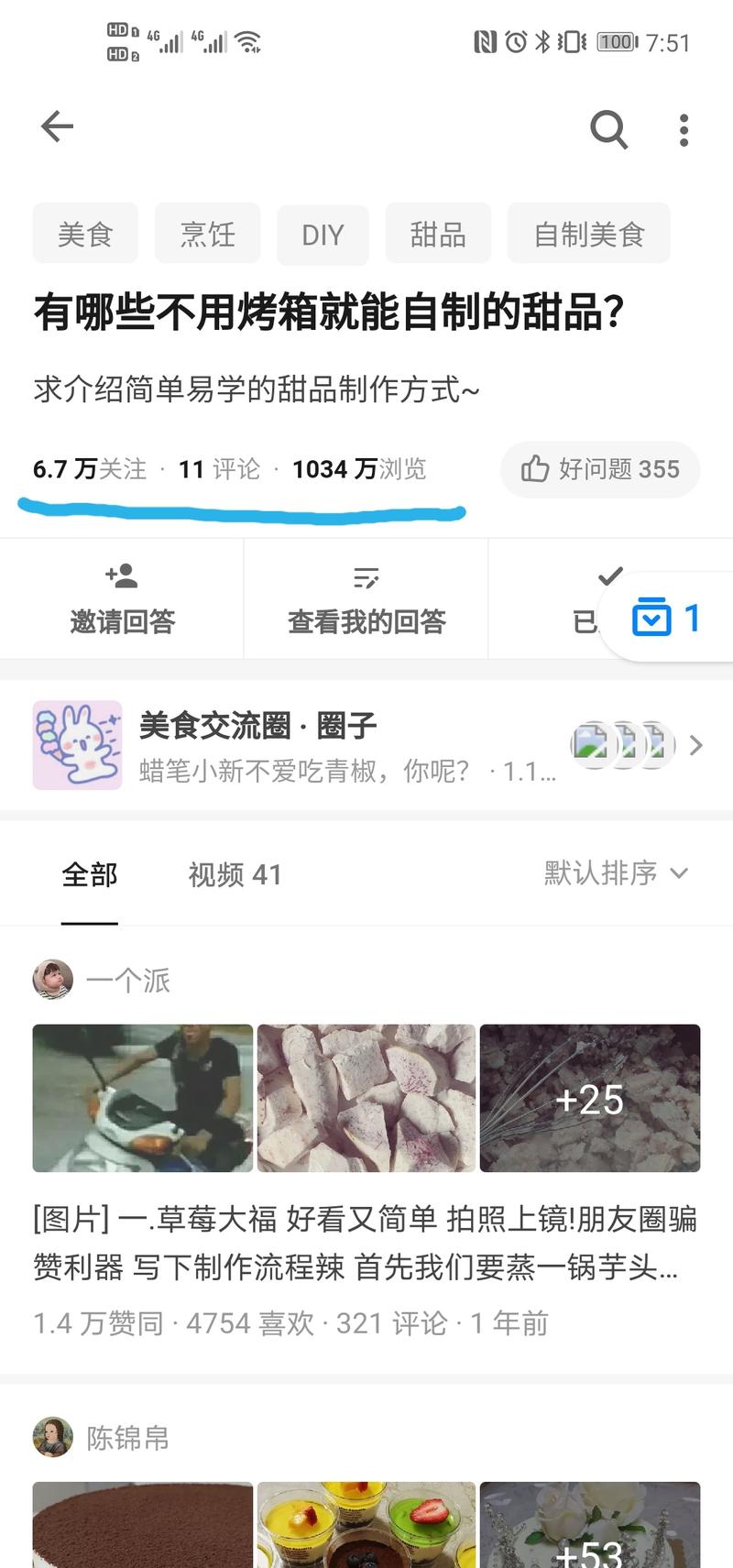Toggle 好问题 355 endorsement
Image resolution: width=733 pixels, height=1568 pixels.
(600, 469)
